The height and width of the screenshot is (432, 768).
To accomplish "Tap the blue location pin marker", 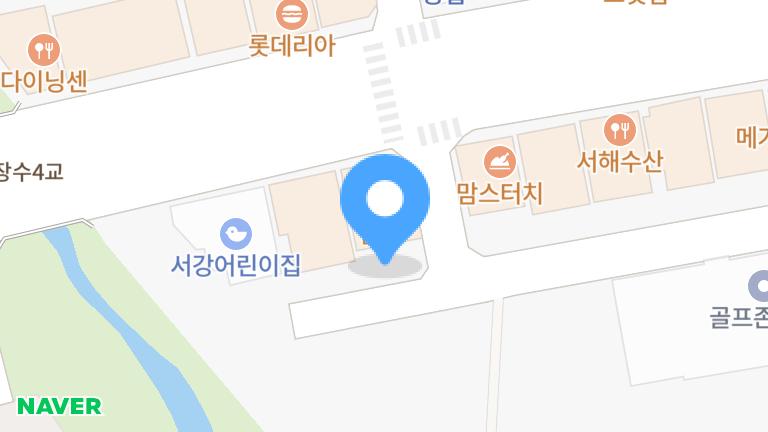I will [x=385, y=201].
